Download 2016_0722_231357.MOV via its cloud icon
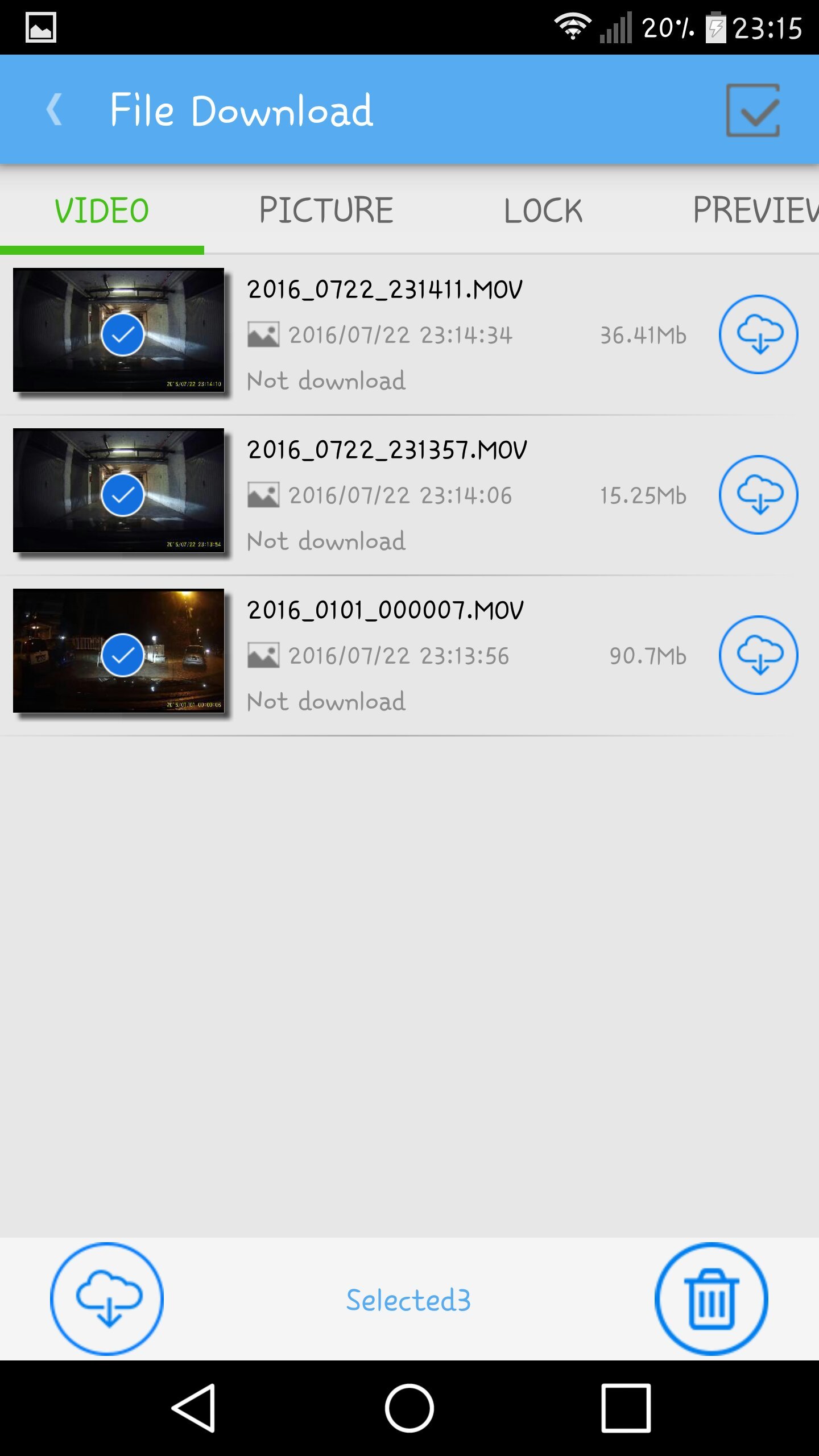Screen dimensions: 819x1456 (x=758, y=495)
